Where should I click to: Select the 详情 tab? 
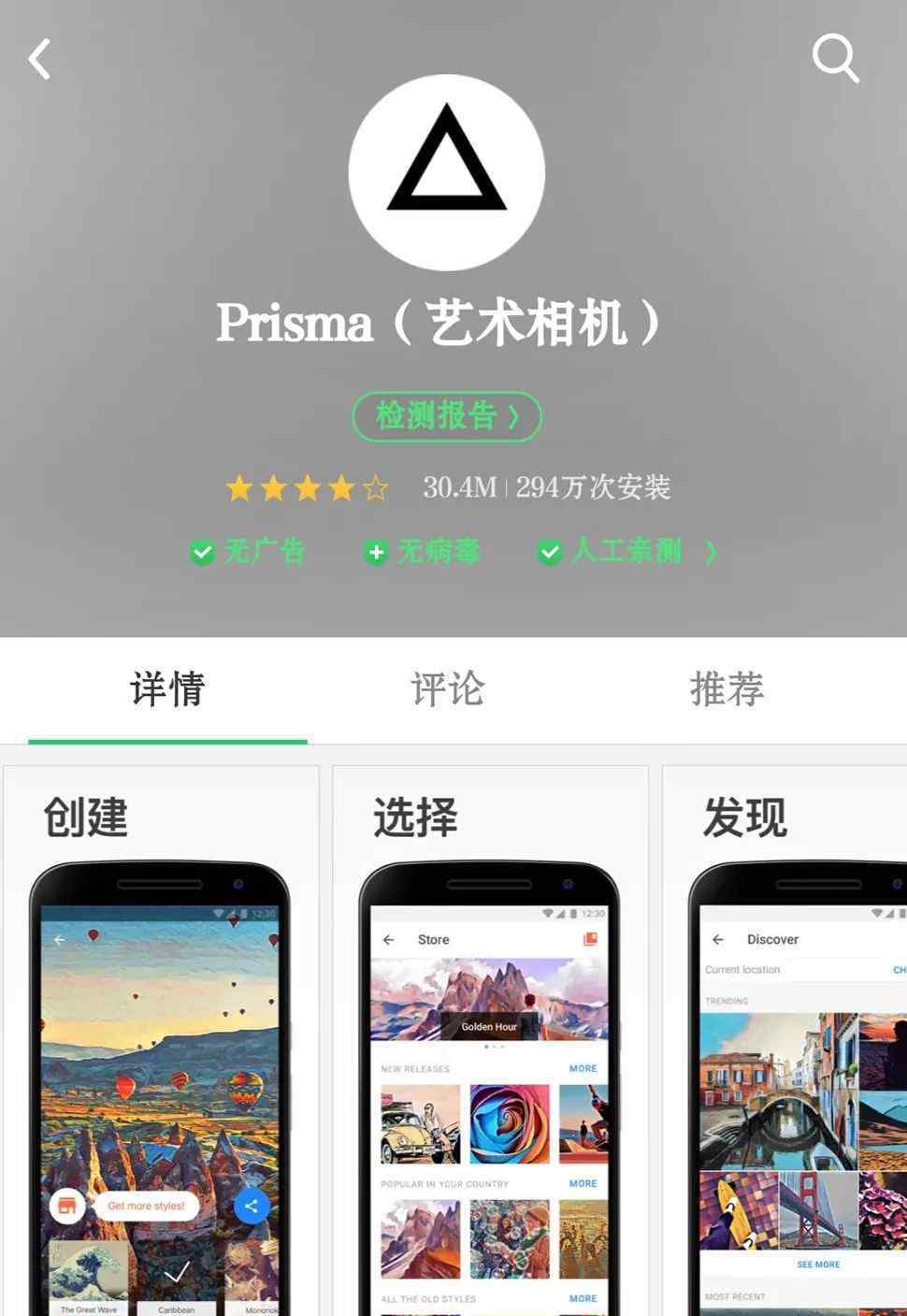(167, 690)
